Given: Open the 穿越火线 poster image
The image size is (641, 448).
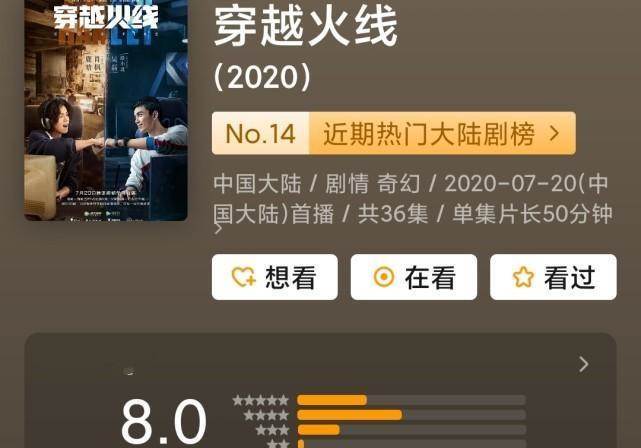Looking at the screenshot, I should tap(106, 110).
